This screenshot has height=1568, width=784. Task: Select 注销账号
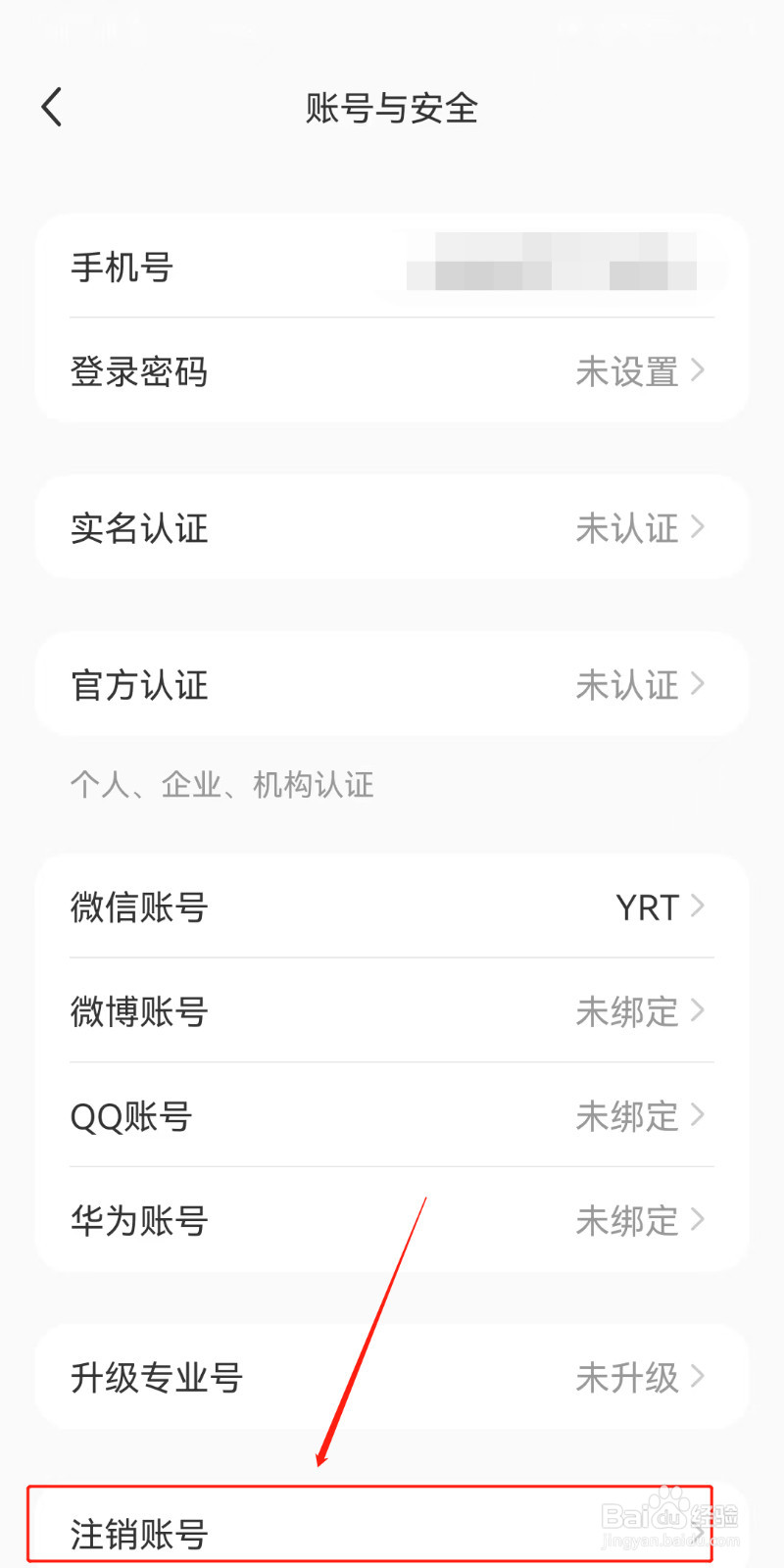click(x=392, y=1531)
